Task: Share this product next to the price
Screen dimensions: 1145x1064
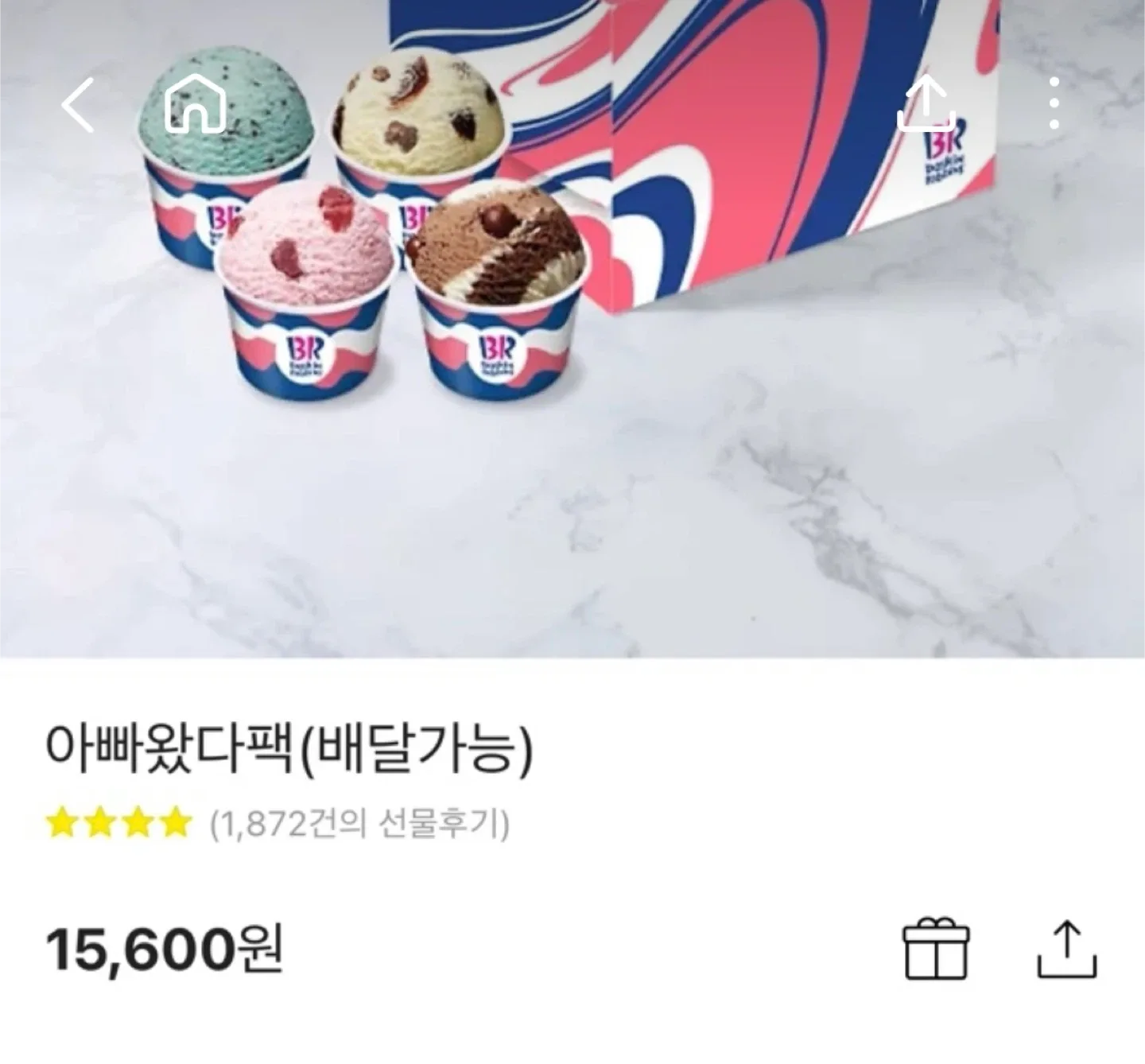Action: (1067, 949)
